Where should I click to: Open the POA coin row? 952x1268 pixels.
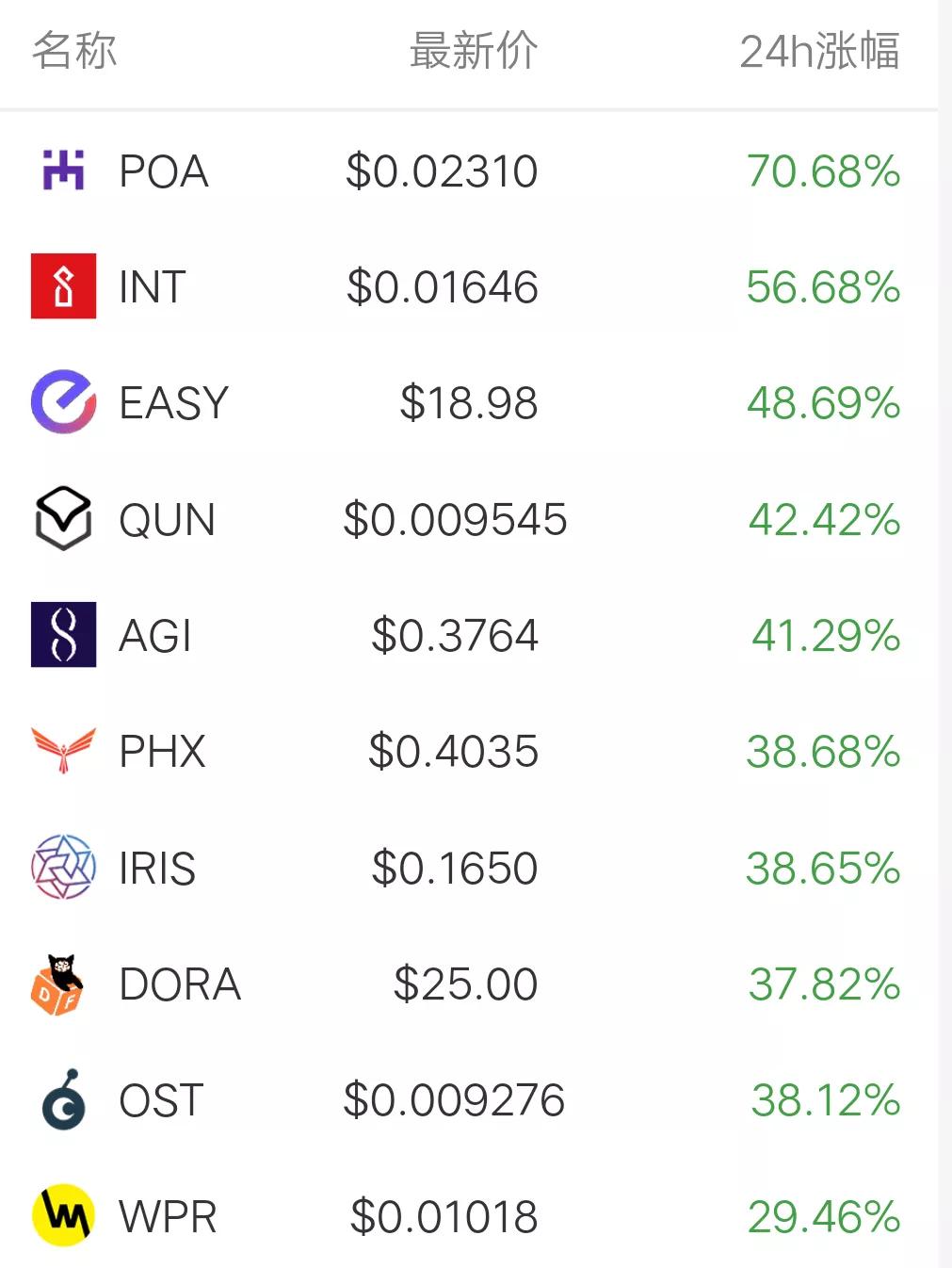click(163, 171)
